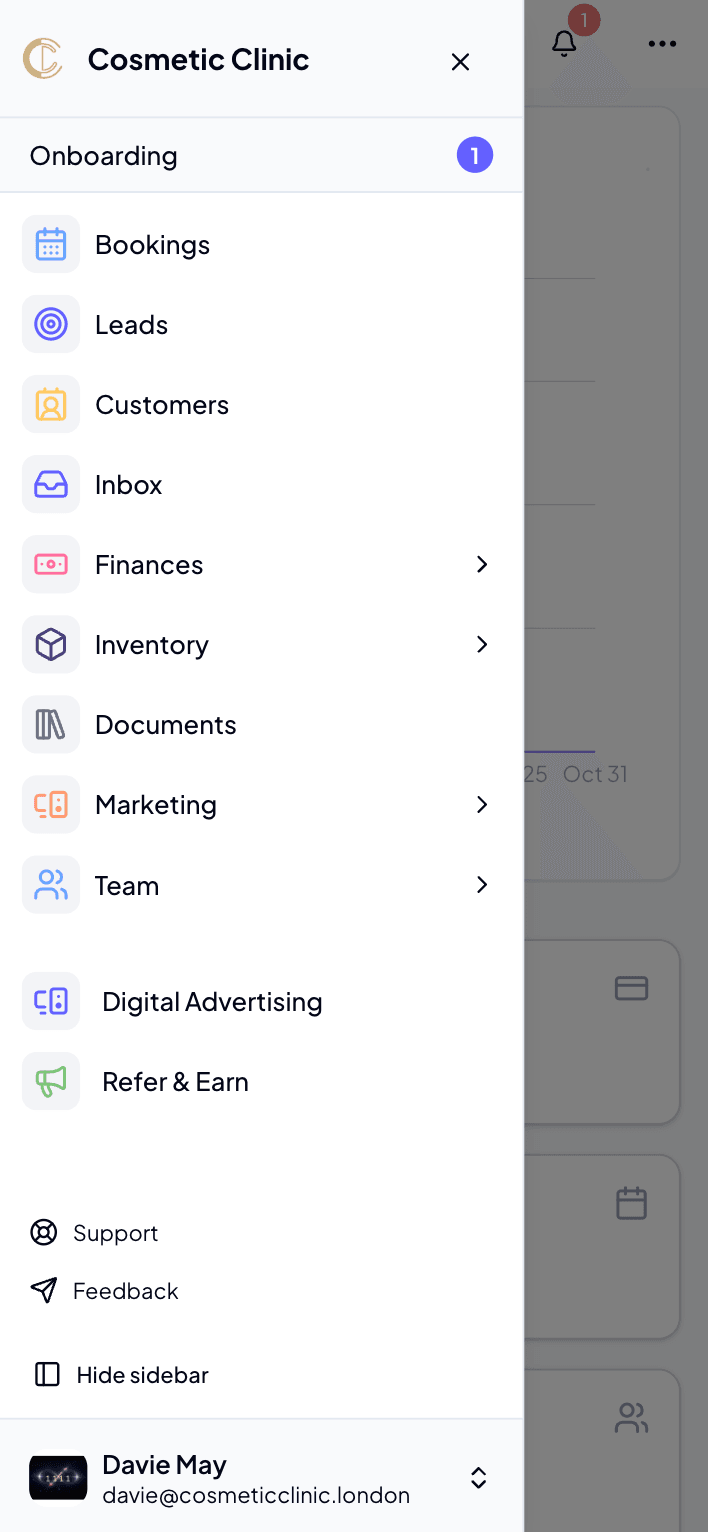This screenshot has width=708, height=1532.
Task: Send Feedback
Action: [124, 1291]
